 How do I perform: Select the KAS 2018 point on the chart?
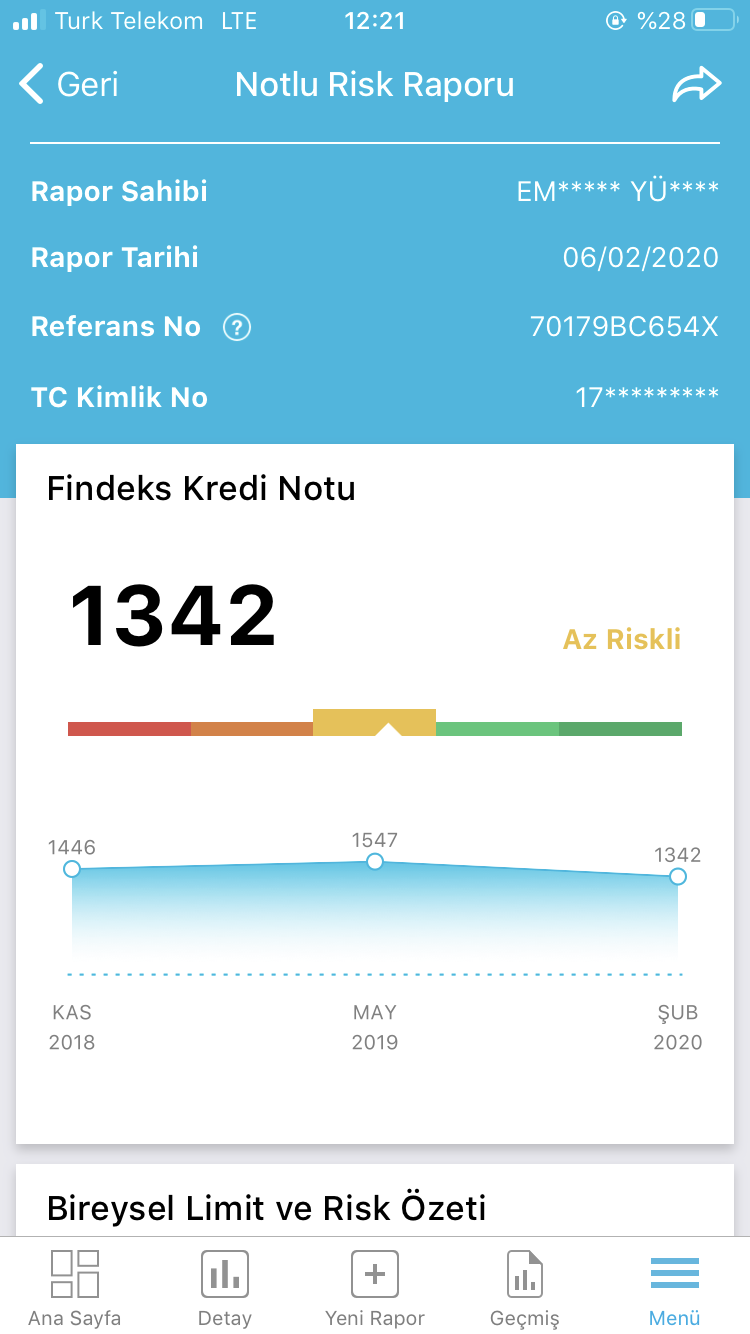[x=72, y=869]
